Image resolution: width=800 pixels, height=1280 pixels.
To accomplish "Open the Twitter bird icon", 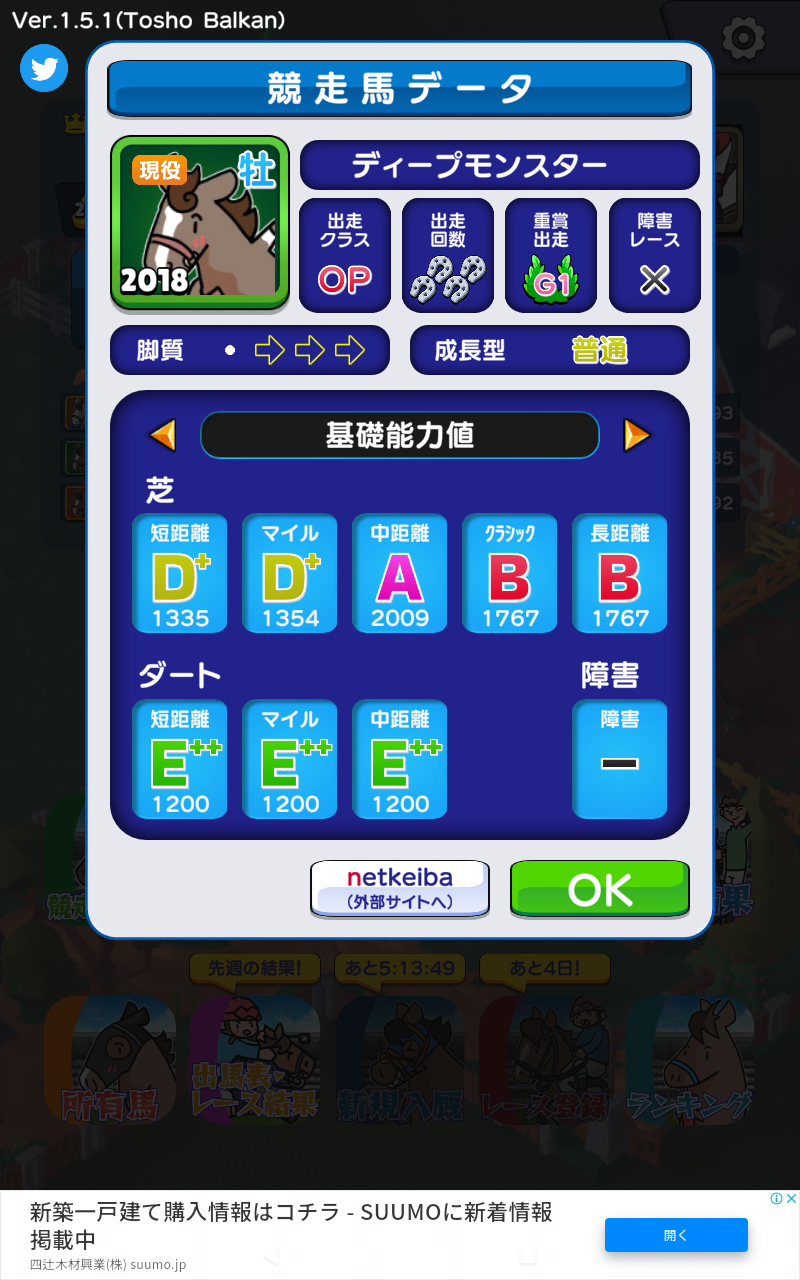I will [x=44, y=68].
